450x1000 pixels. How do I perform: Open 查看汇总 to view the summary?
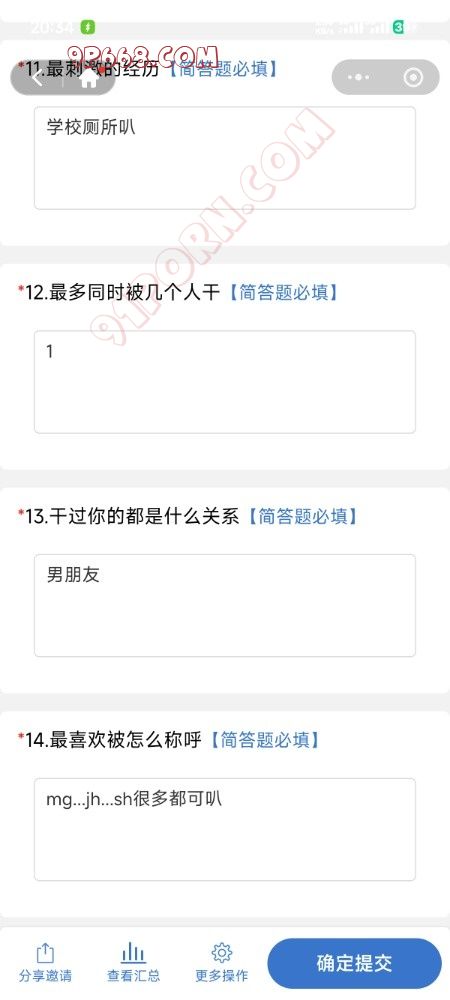point(133,963)
